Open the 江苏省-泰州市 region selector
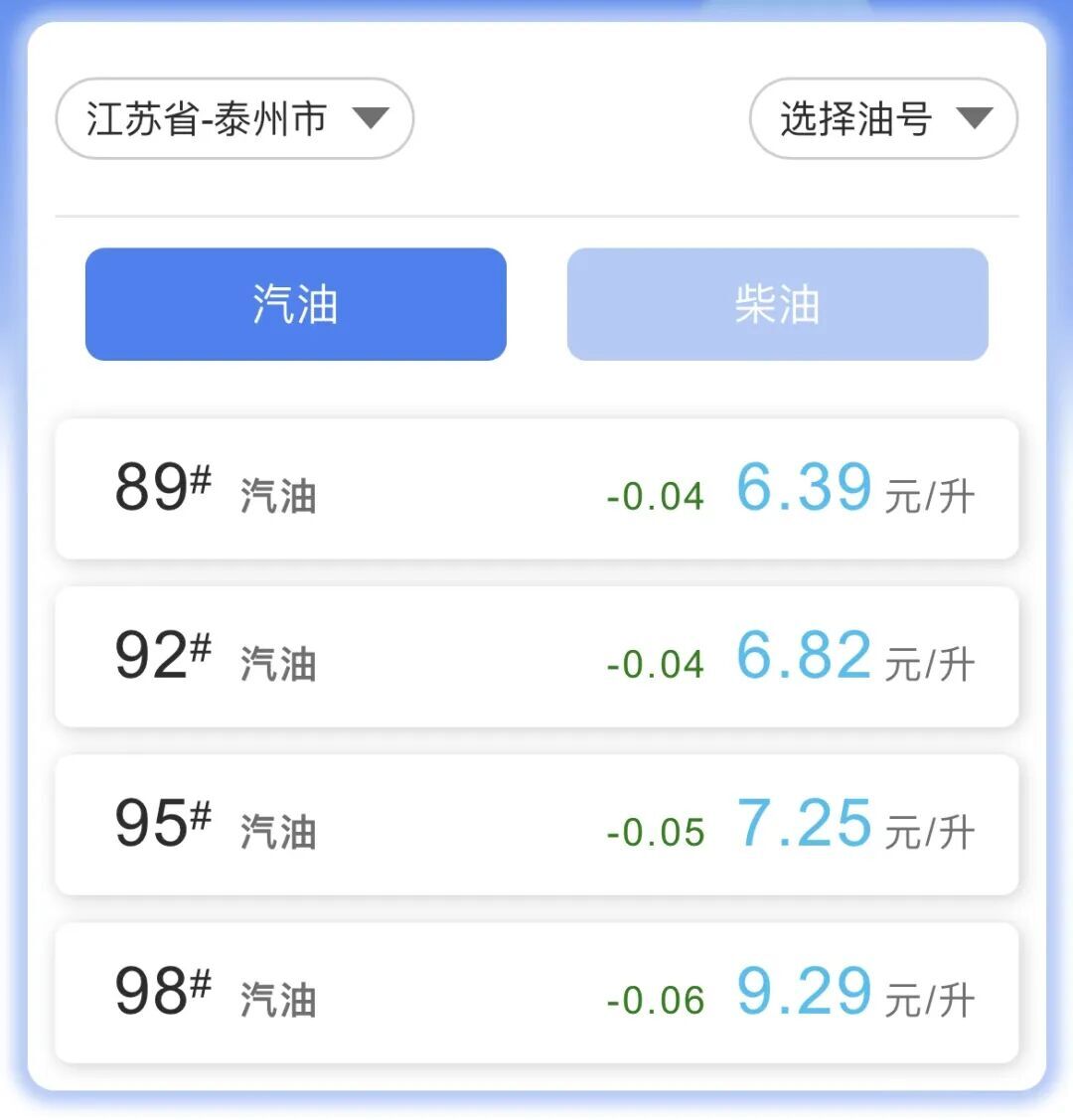 pyautogui.click(x=233, y=119)
